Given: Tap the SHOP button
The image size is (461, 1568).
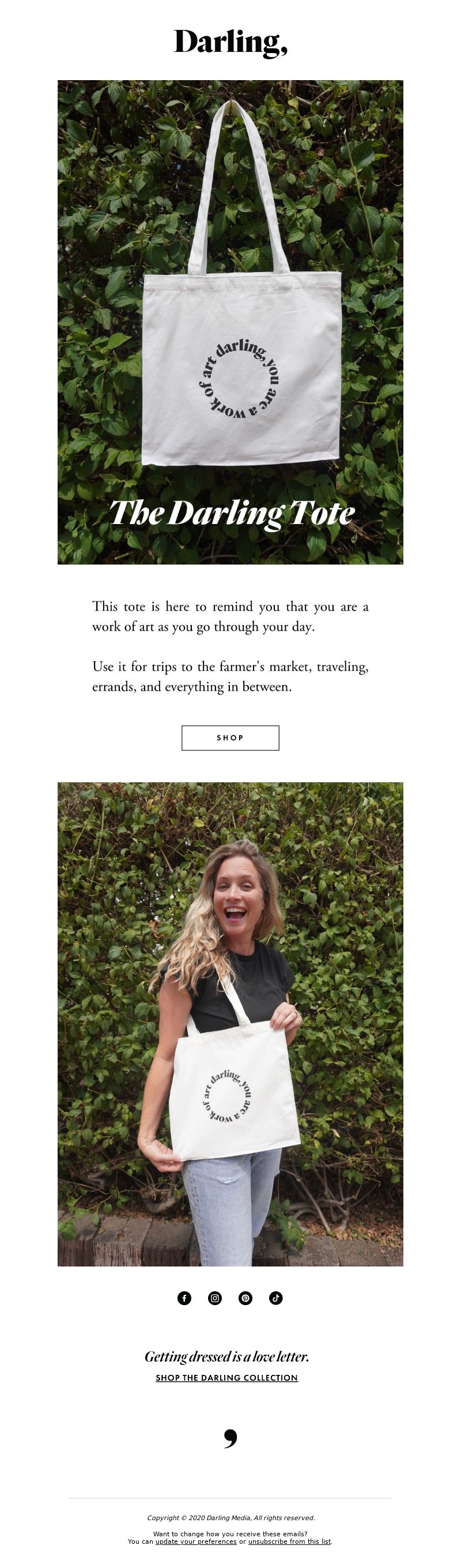Looking at the screenshot, I should (x=230, y=737).
